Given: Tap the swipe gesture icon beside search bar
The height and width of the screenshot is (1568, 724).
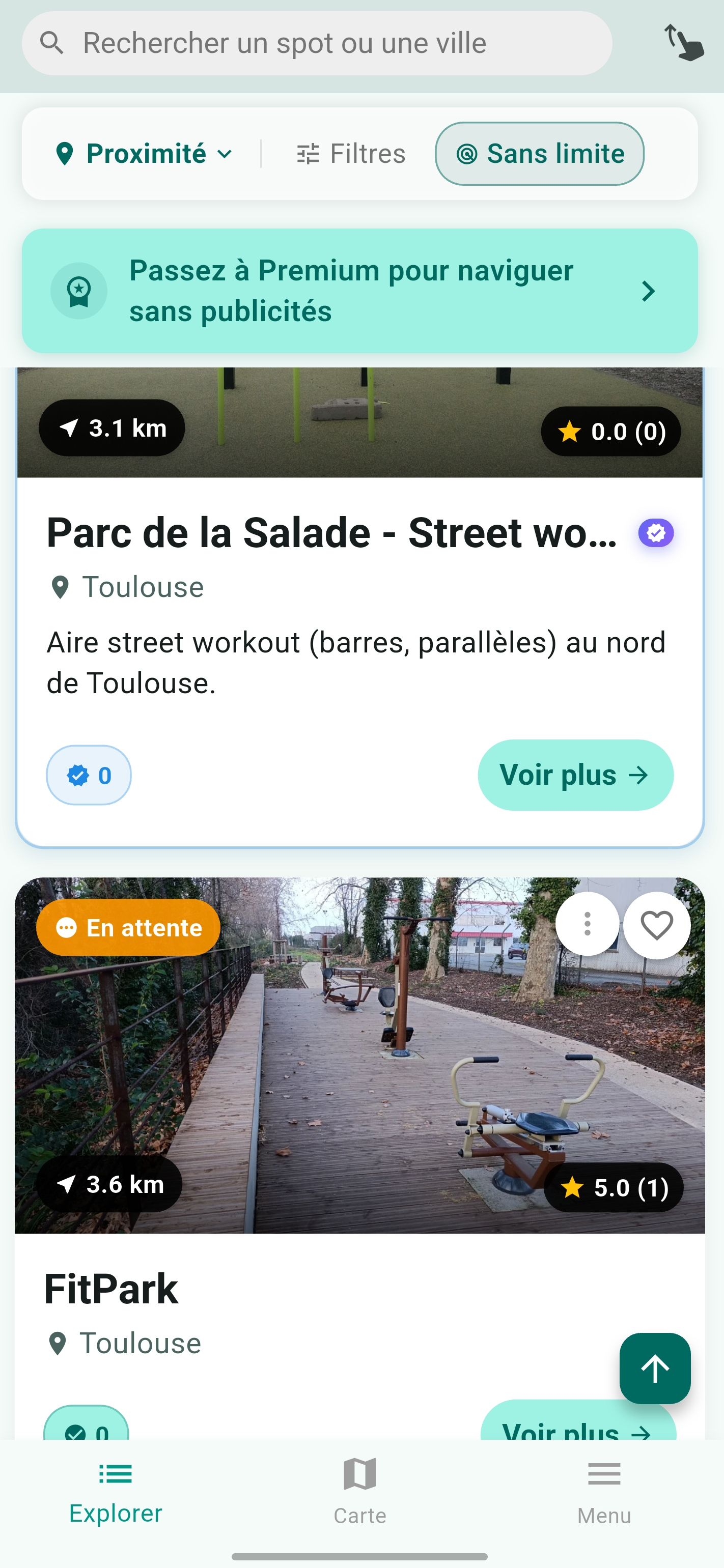Looking at the screenshot, I should pyautogui.click(x=683, y=44).
